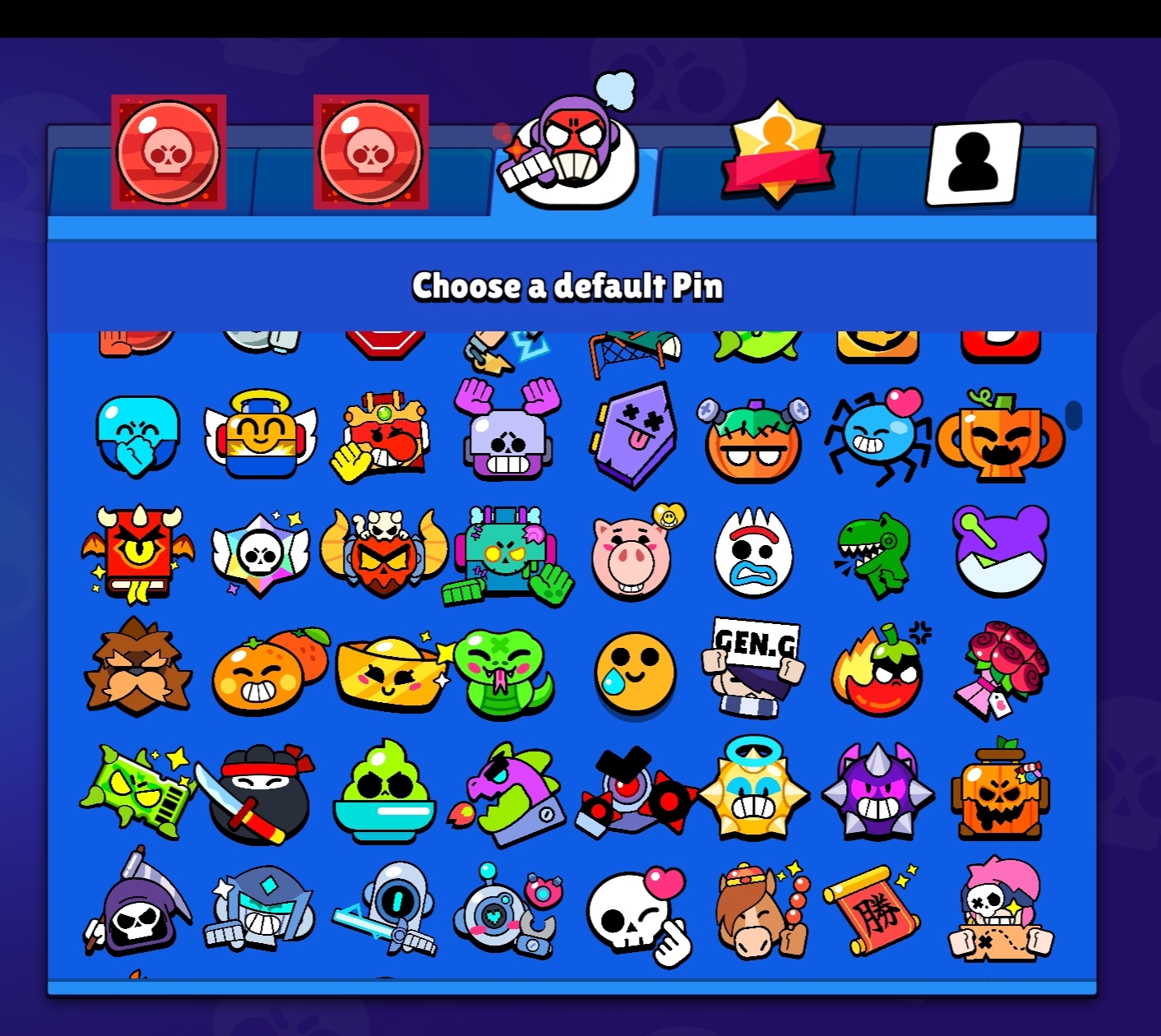Open the profile silhouette icon tab

(x=974, y=163)
